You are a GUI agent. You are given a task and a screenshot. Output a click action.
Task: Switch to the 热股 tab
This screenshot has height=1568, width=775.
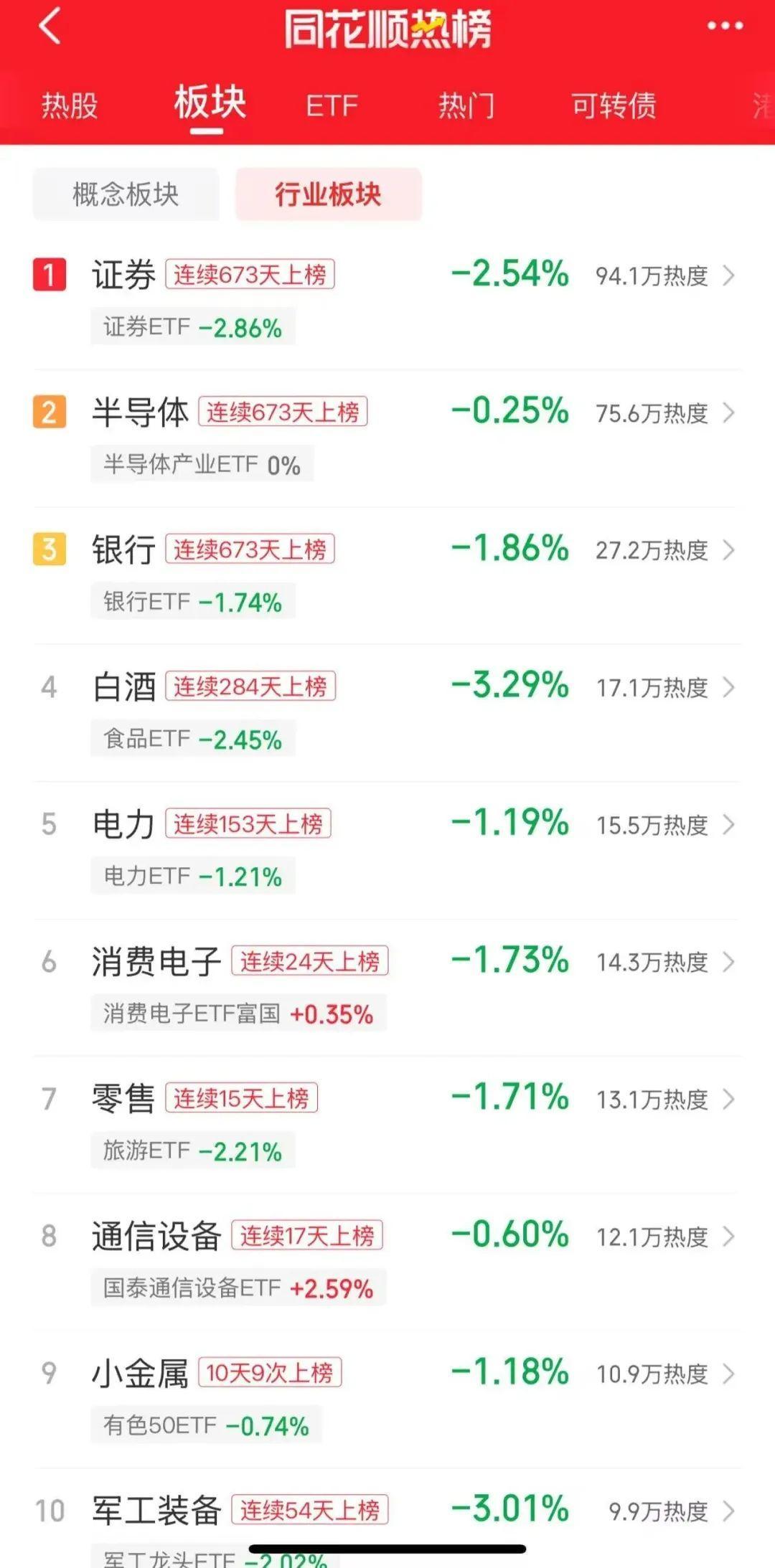(70, 106)
